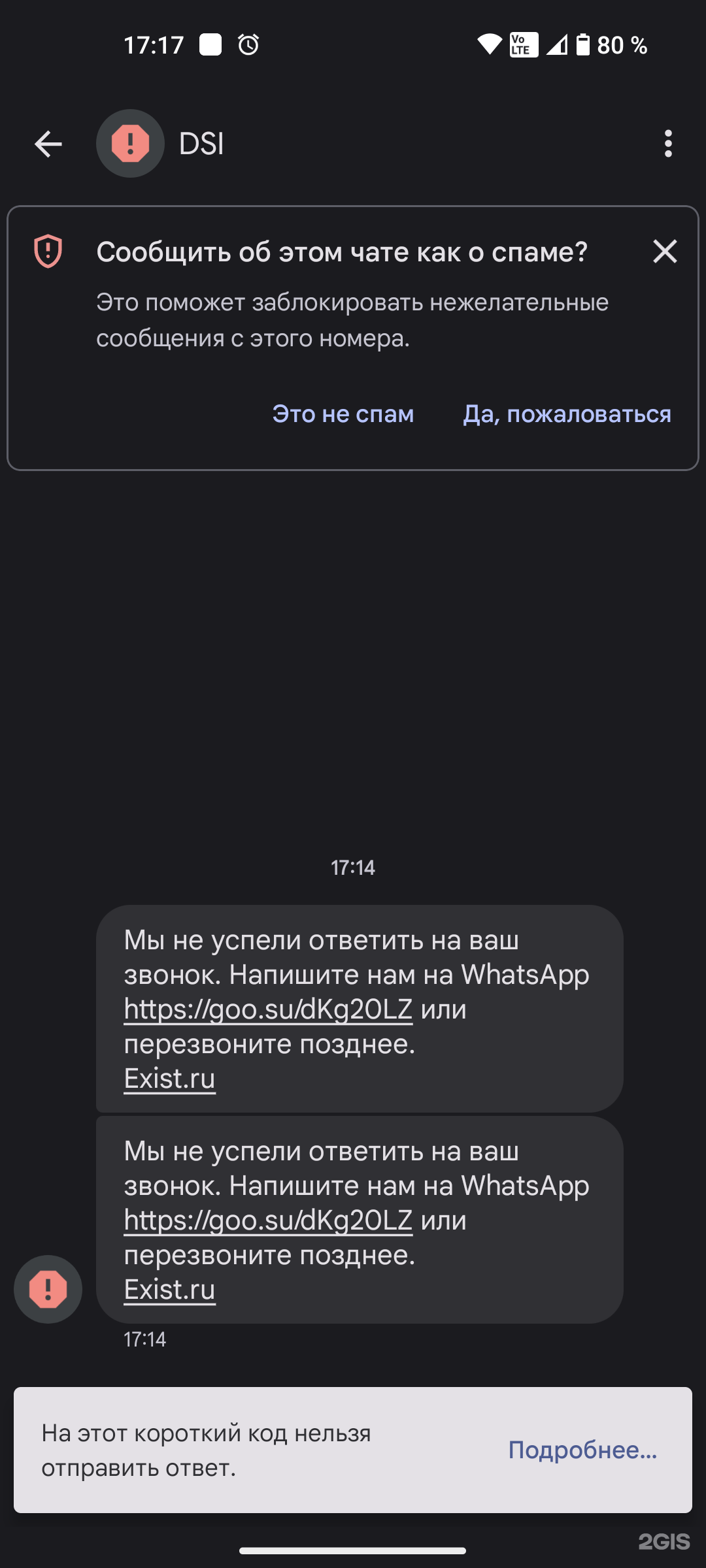The width and height of the screenshot is (706, 1568).
Task: Tap "Подробнее…" about the short code
Action: coord(582,1450)
